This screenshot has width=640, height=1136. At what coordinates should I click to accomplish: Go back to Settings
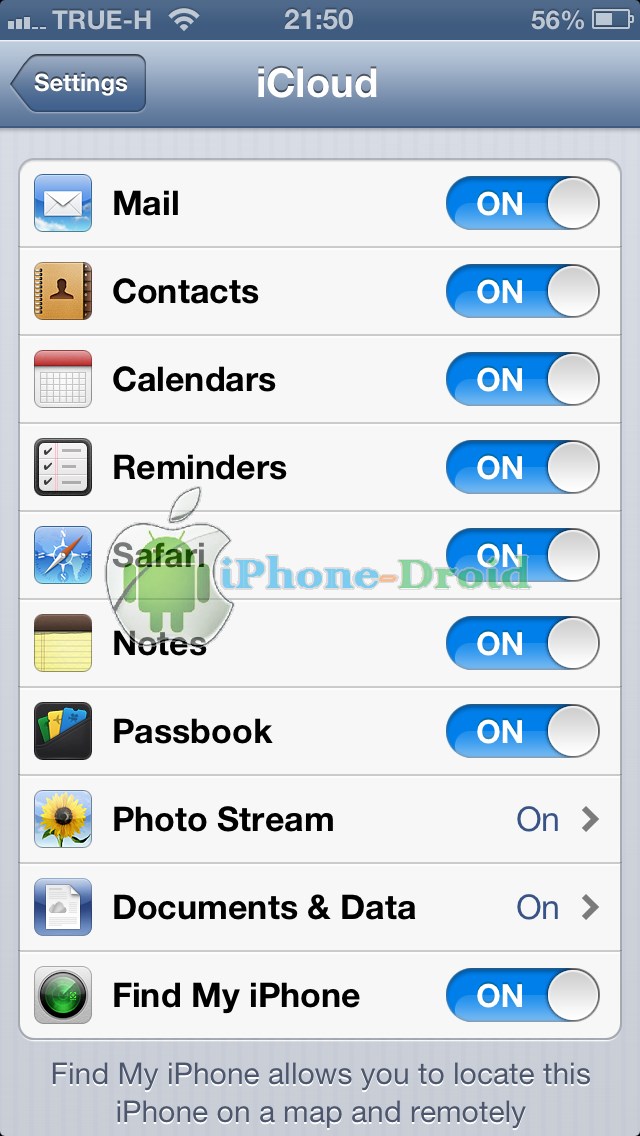coord(79,83)
